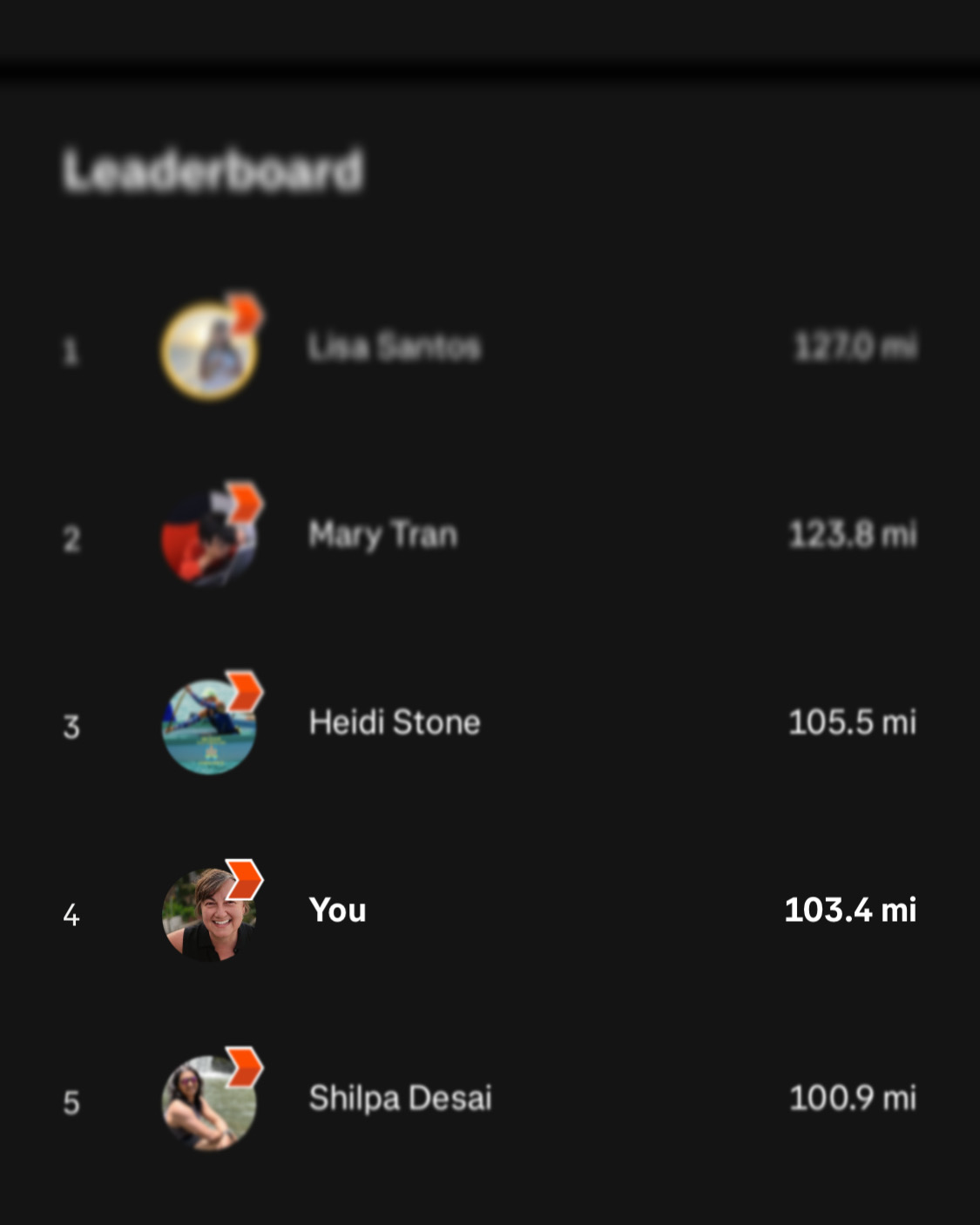Click rank number 5
The height and width of the screenshot is (1225, 980).
(x=71, y=1102)
